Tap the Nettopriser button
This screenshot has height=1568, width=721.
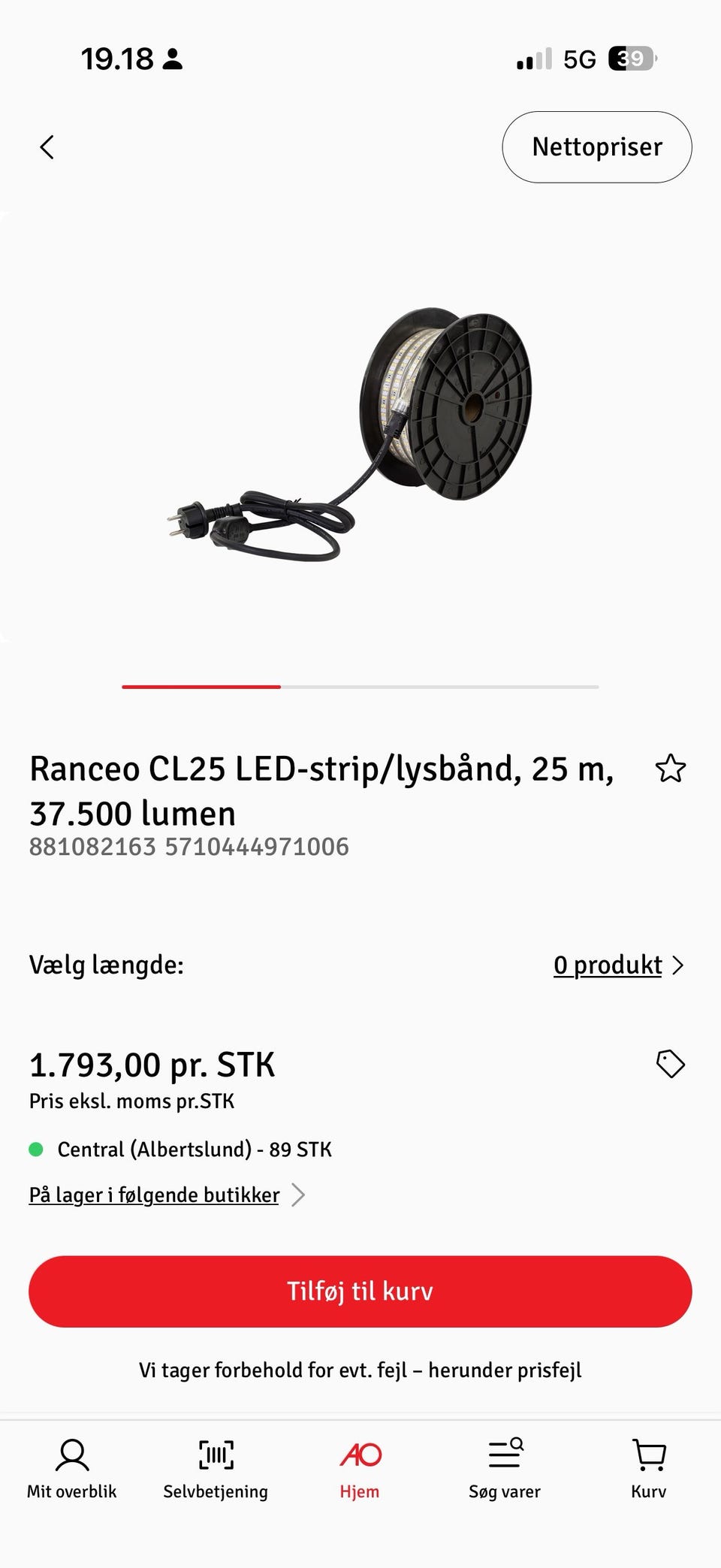(x=597, y=147)
